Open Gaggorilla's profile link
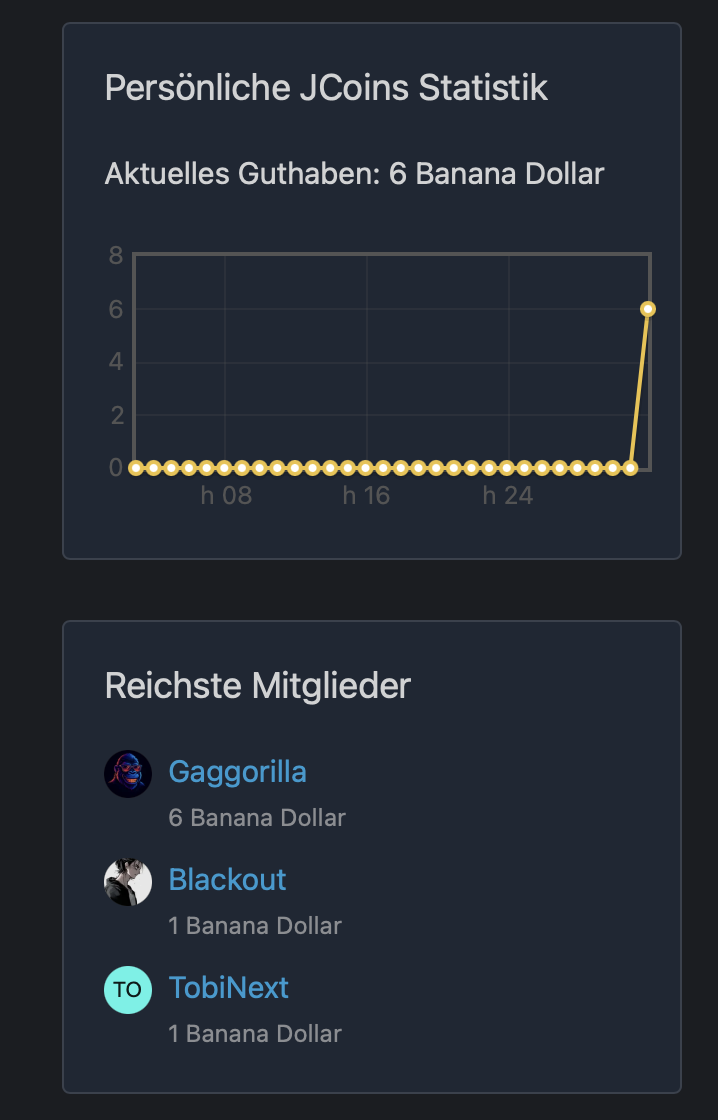718x1120 pixels. [x=237, y=772]
